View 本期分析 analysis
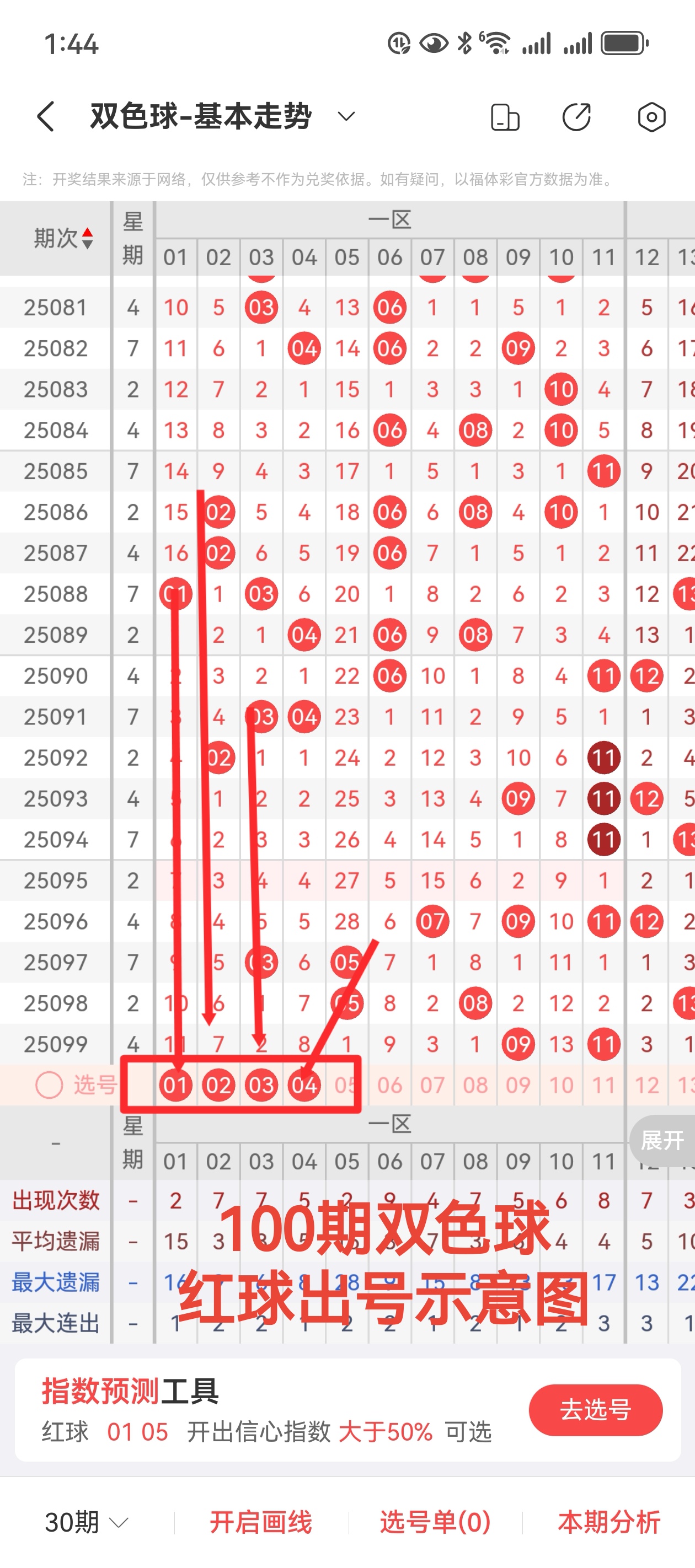This screenshot has width=695, height=1568. 608,1522
